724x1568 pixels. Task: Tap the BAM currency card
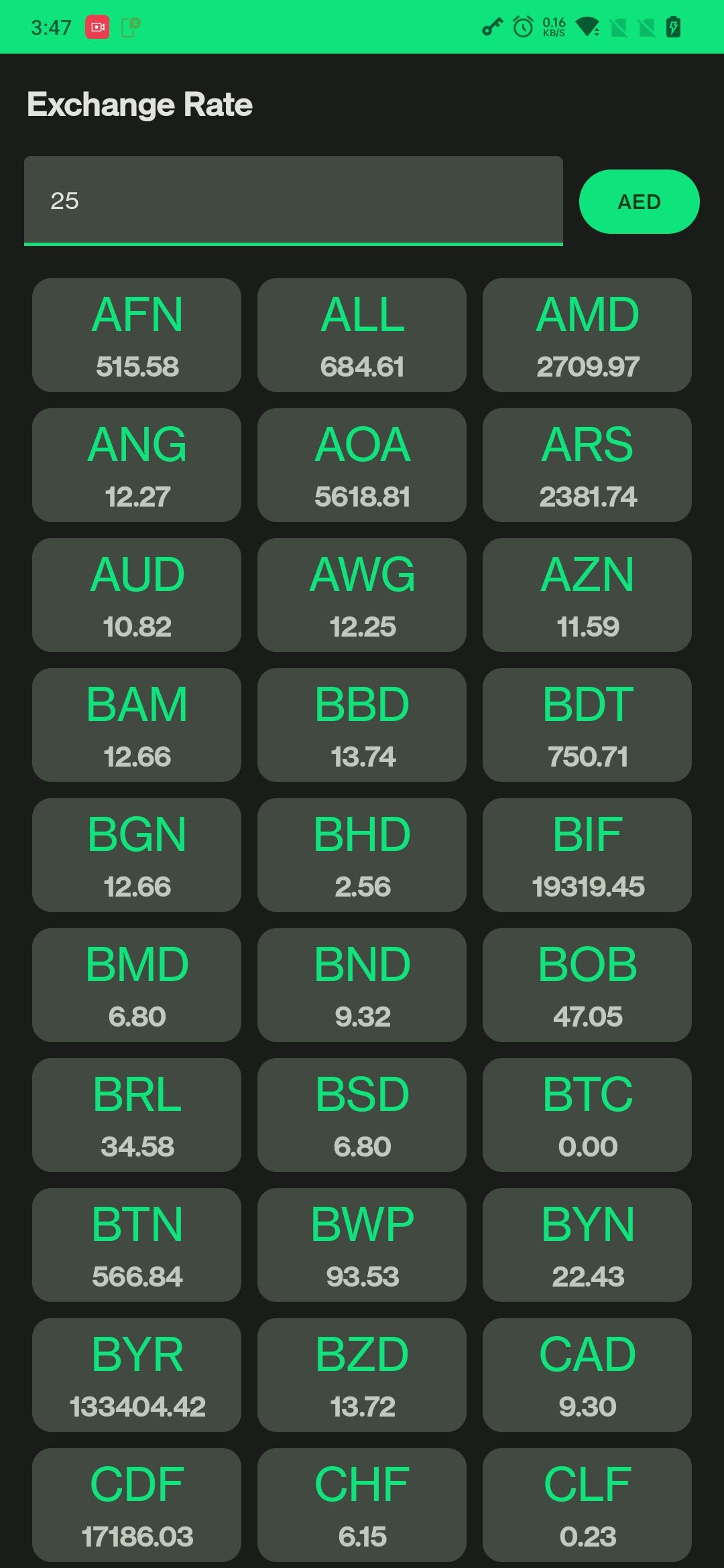pyautogui.click(x=137, y=725)
